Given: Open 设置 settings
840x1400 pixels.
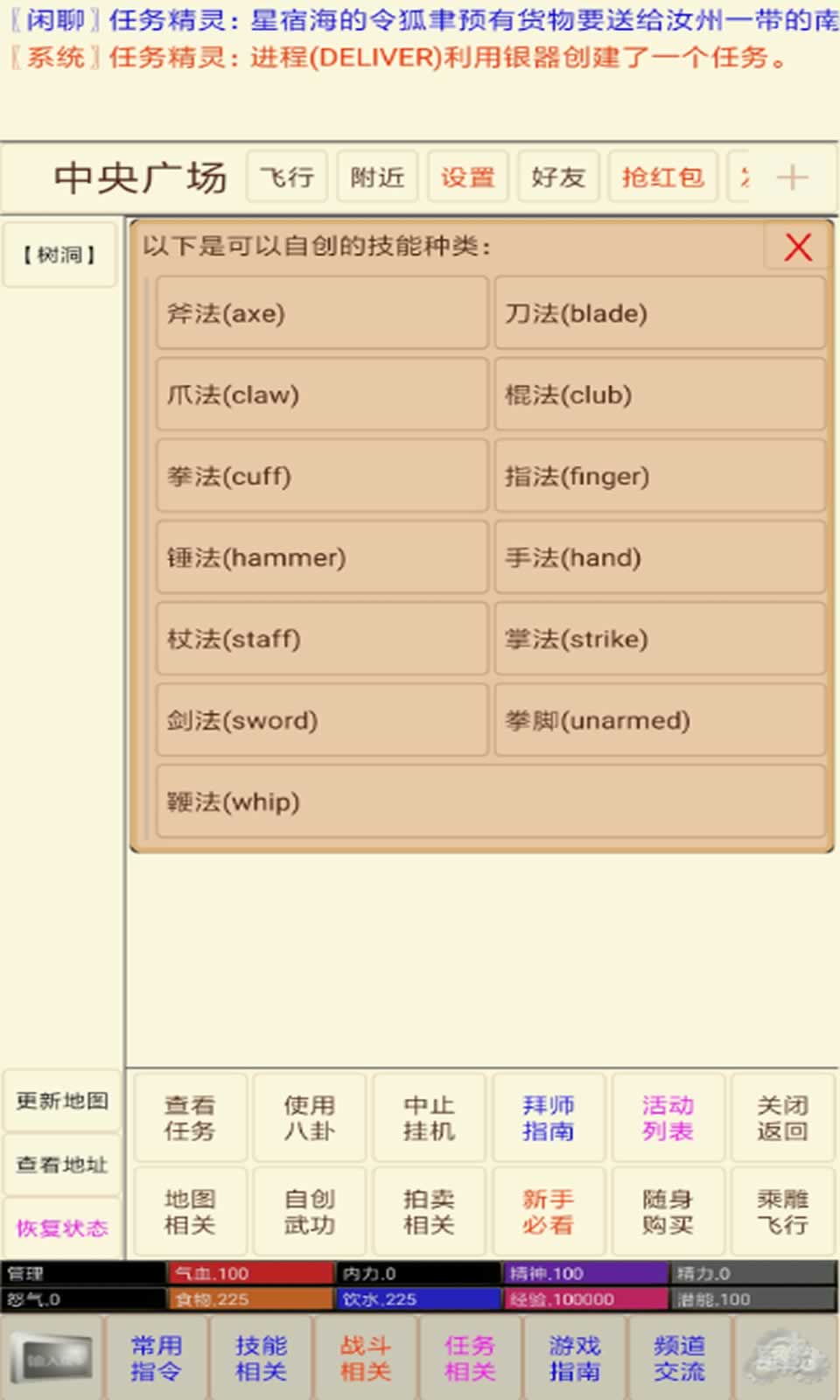Looking at the screenshot, I should pyautogui.click(x=467, y=178).
